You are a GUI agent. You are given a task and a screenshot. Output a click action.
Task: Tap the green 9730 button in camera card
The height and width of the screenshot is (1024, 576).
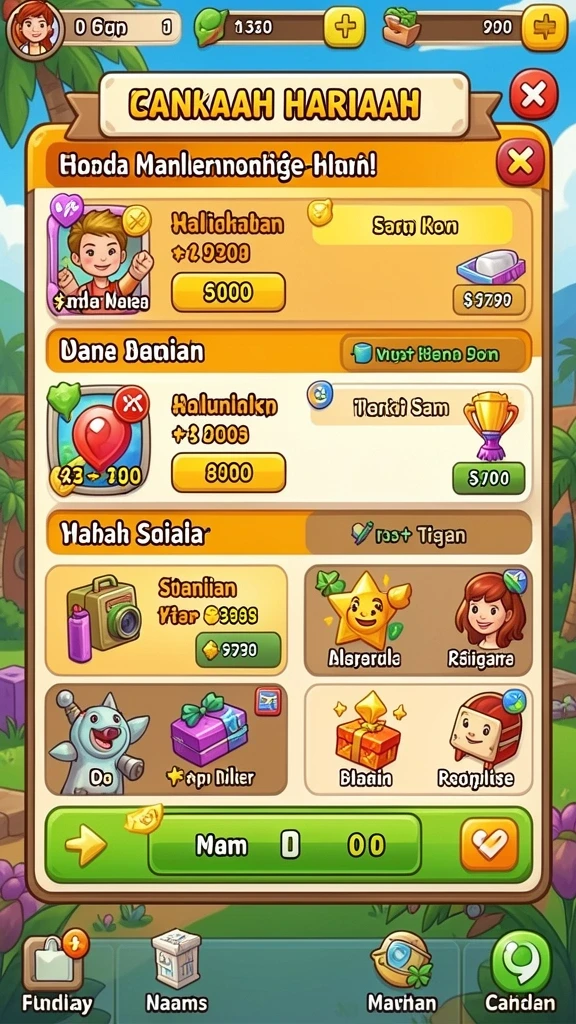(238, 650)
